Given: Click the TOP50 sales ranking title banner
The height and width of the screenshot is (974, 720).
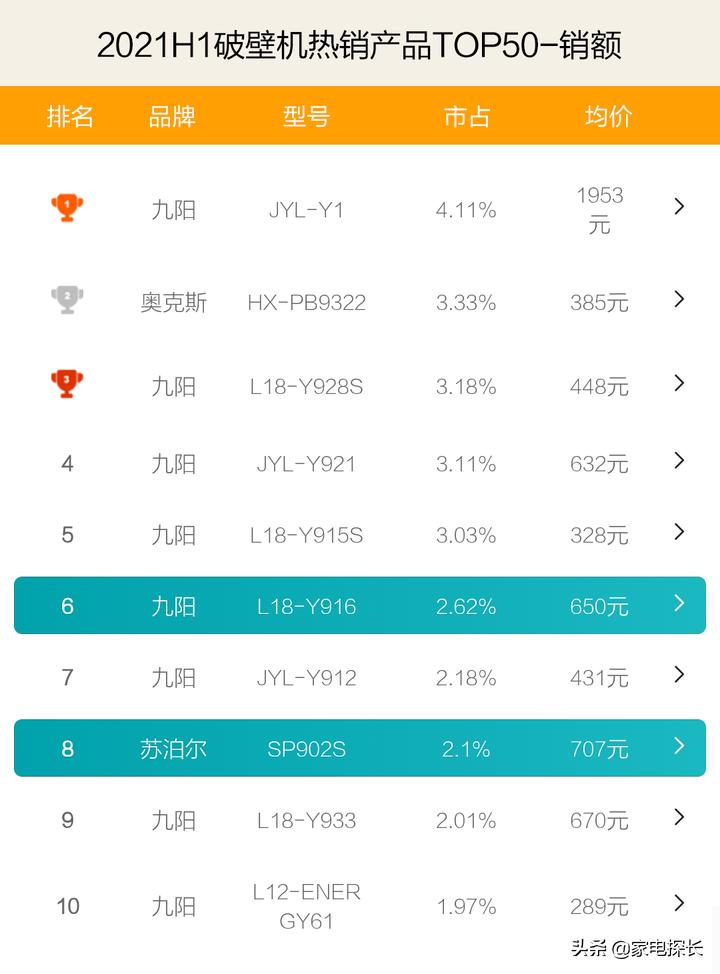Looking at the screenshot, I should [x=360, y=44].
